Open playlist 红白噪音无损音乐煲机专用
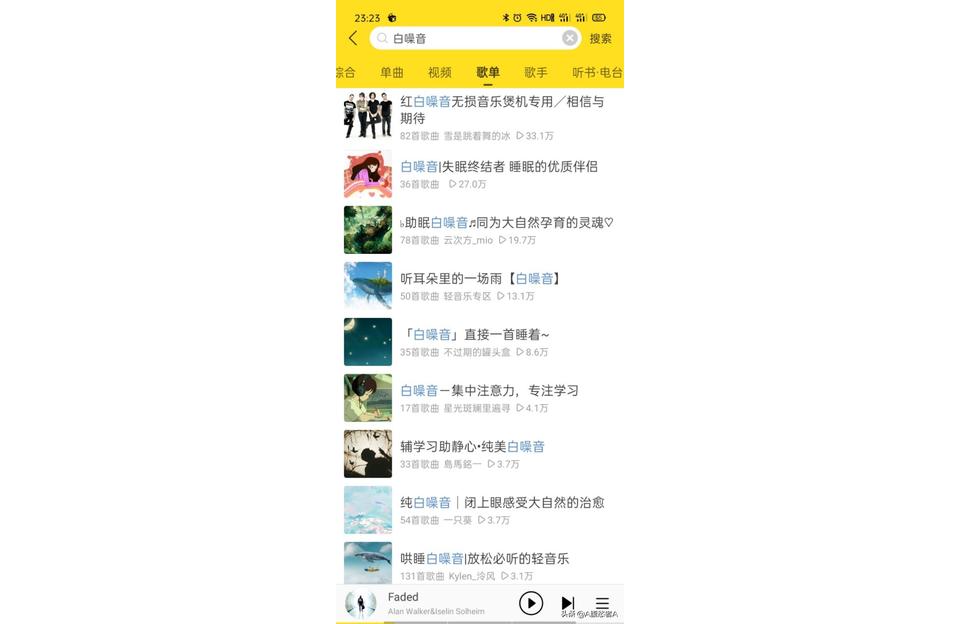This screenshot has height=624, width=960. coord(500,110)
